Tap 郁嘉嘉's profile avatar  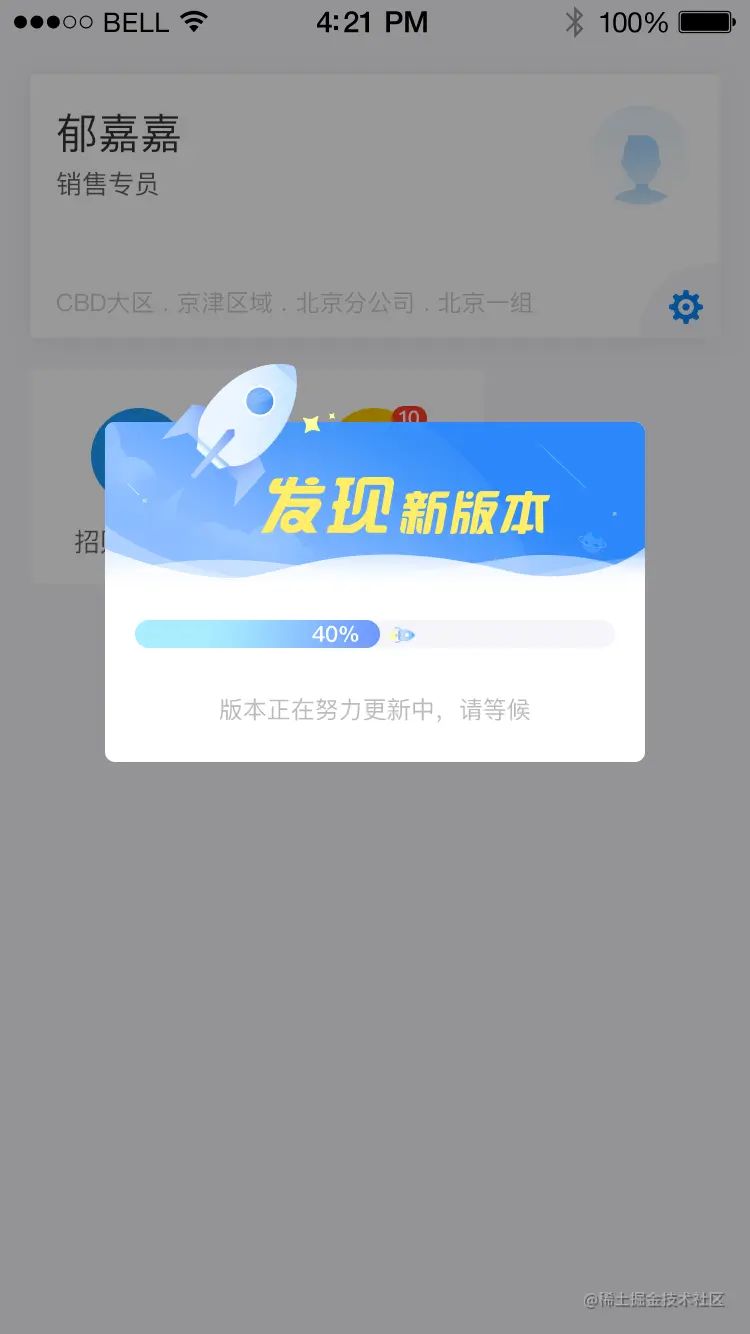coord(640,156)
